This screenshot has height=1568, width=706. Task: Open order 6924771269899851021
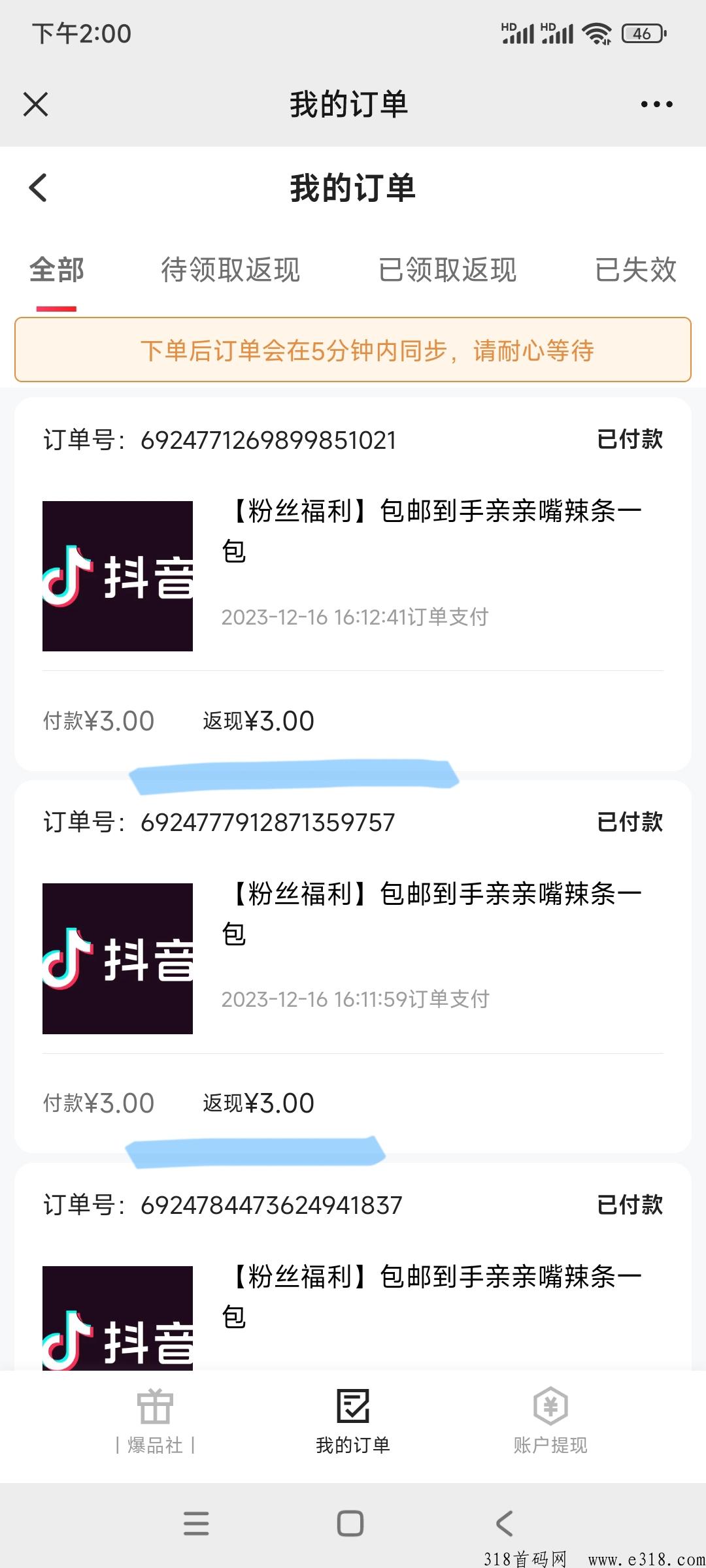353,584
